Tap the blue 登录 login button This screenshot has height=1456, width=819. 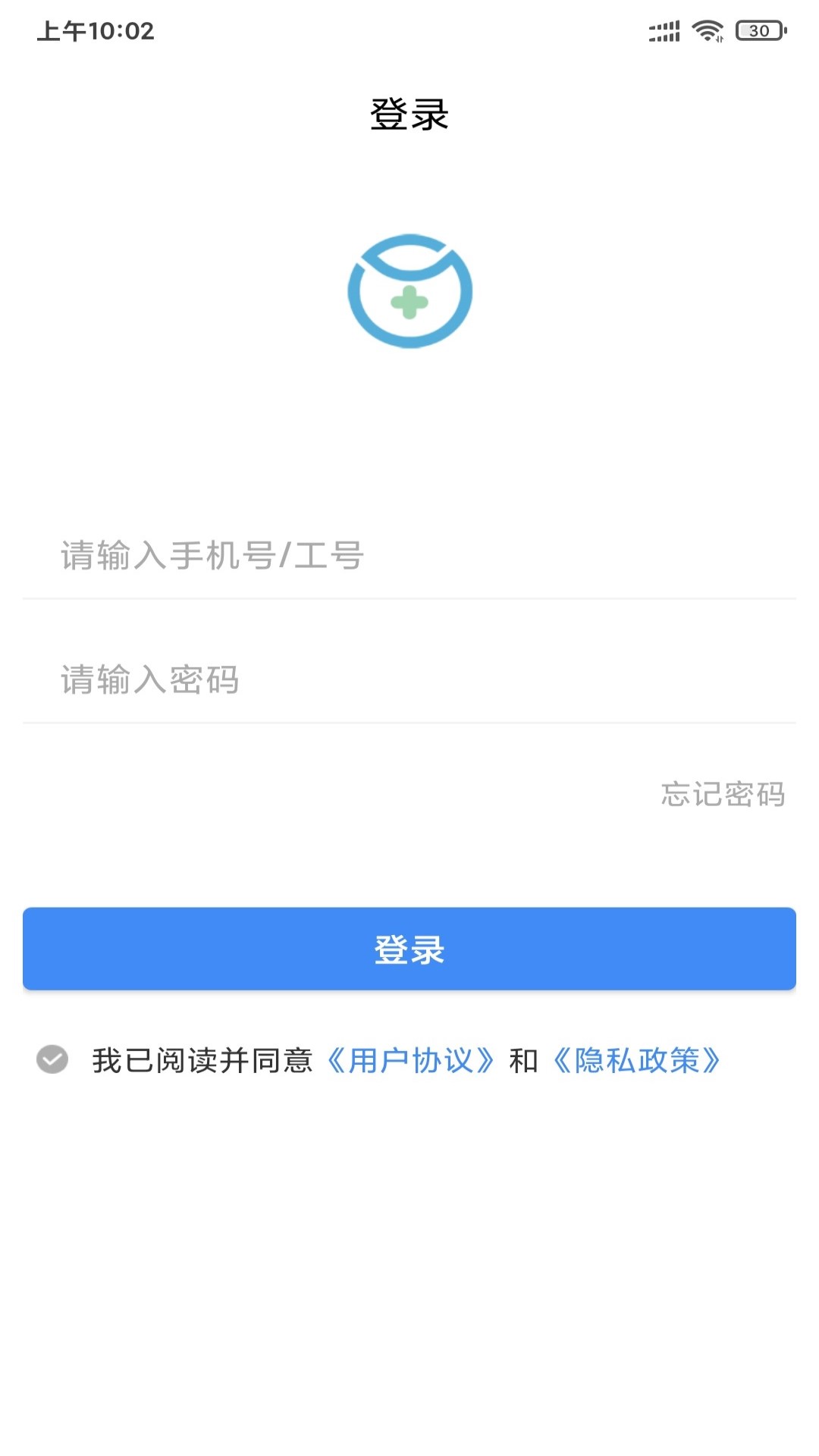click(409, 949)
